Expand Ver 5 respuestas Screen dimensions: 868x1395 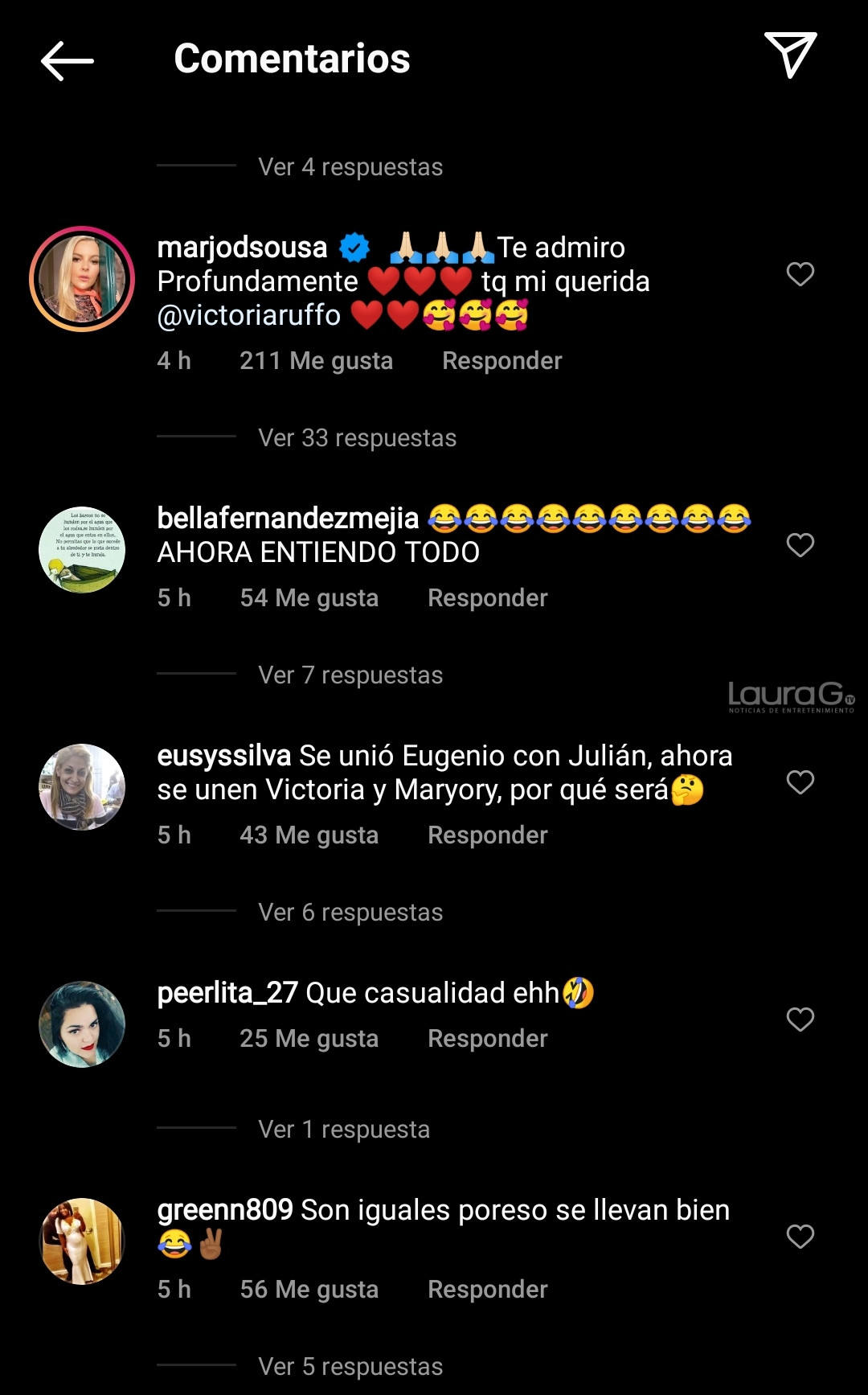350,1367
